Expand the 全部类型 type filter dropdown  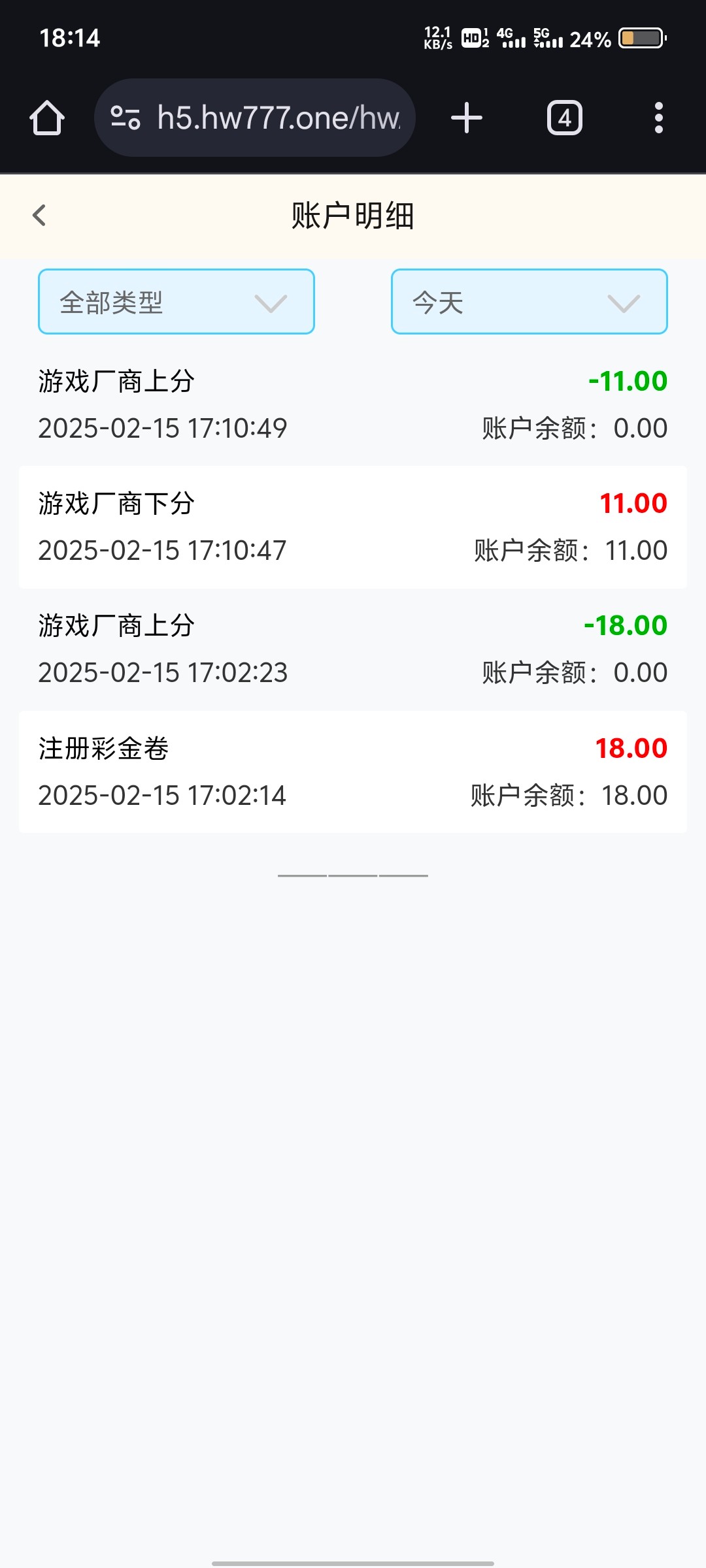pos(176,302)
